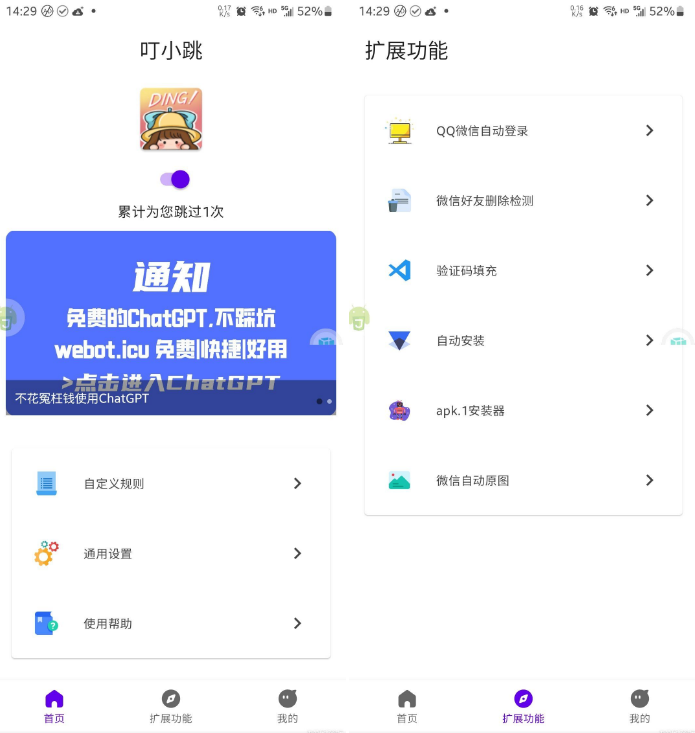The image size is (695, 733).
Task: Open 使用帮助
Action: point(170,623)
